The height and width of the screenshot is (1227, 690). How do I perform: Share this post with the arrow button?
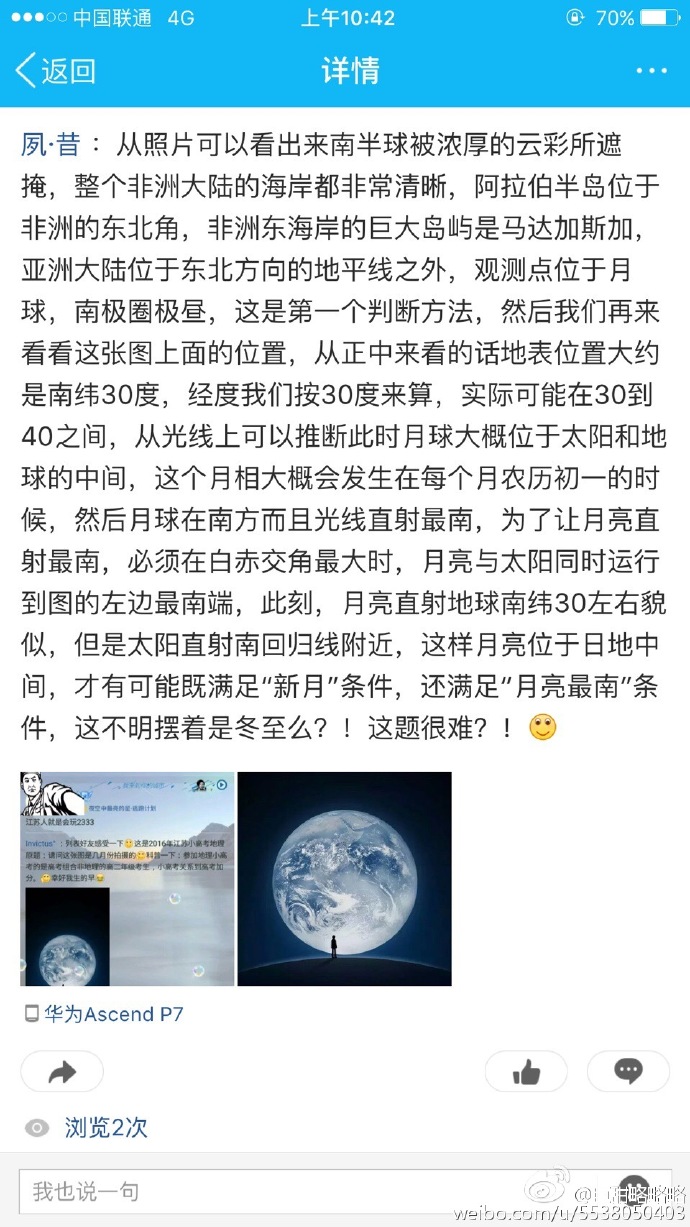pyautogui.click(x=62, y=1072)
